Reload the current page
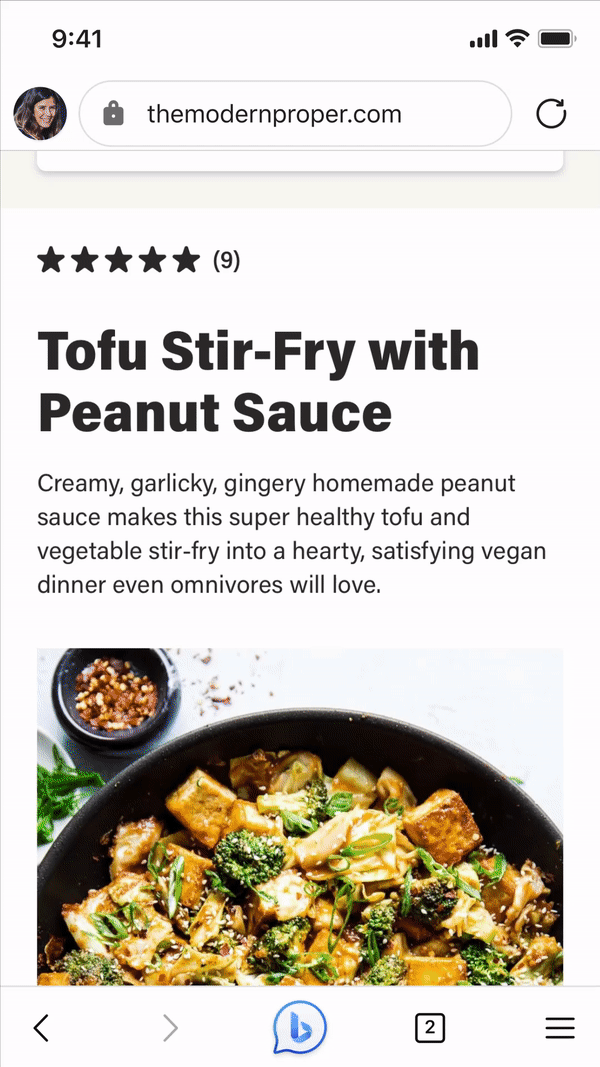 [551, 114]
